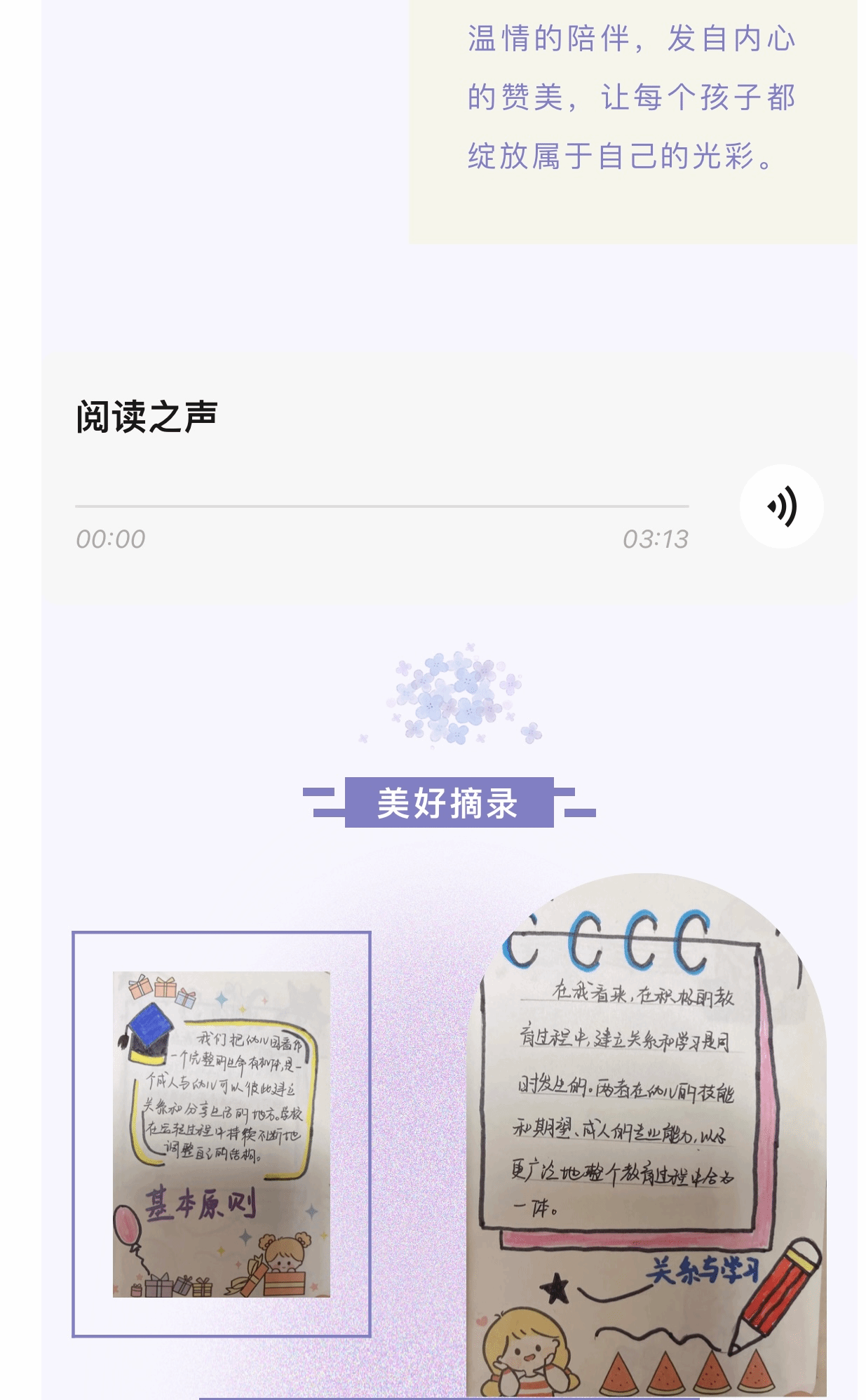
Task: Play the 阅读之声 audio clip
Action: click(x=781, y=506)
